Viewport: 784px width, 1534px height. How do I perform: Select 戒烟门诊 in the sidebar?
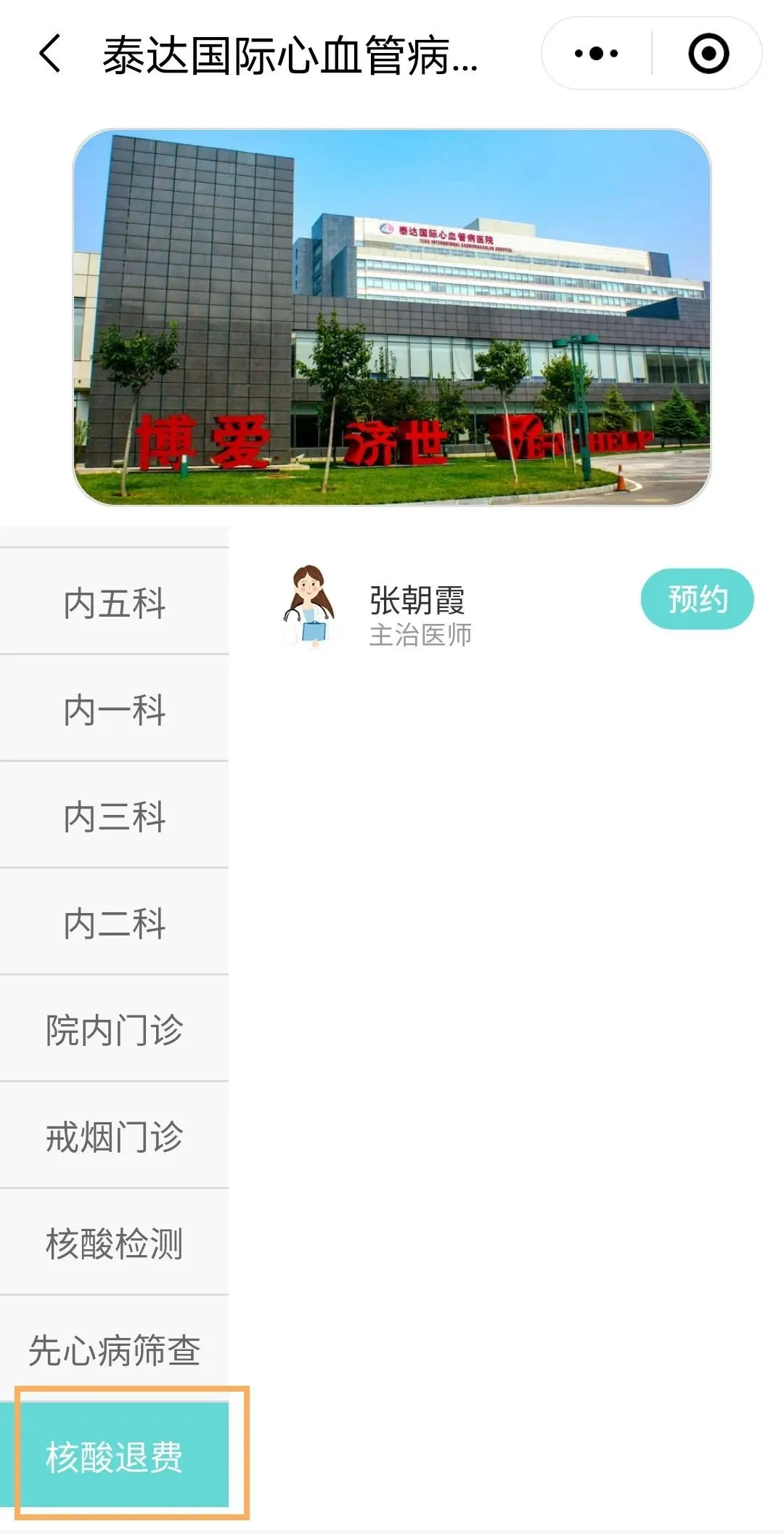[115, 1137]
